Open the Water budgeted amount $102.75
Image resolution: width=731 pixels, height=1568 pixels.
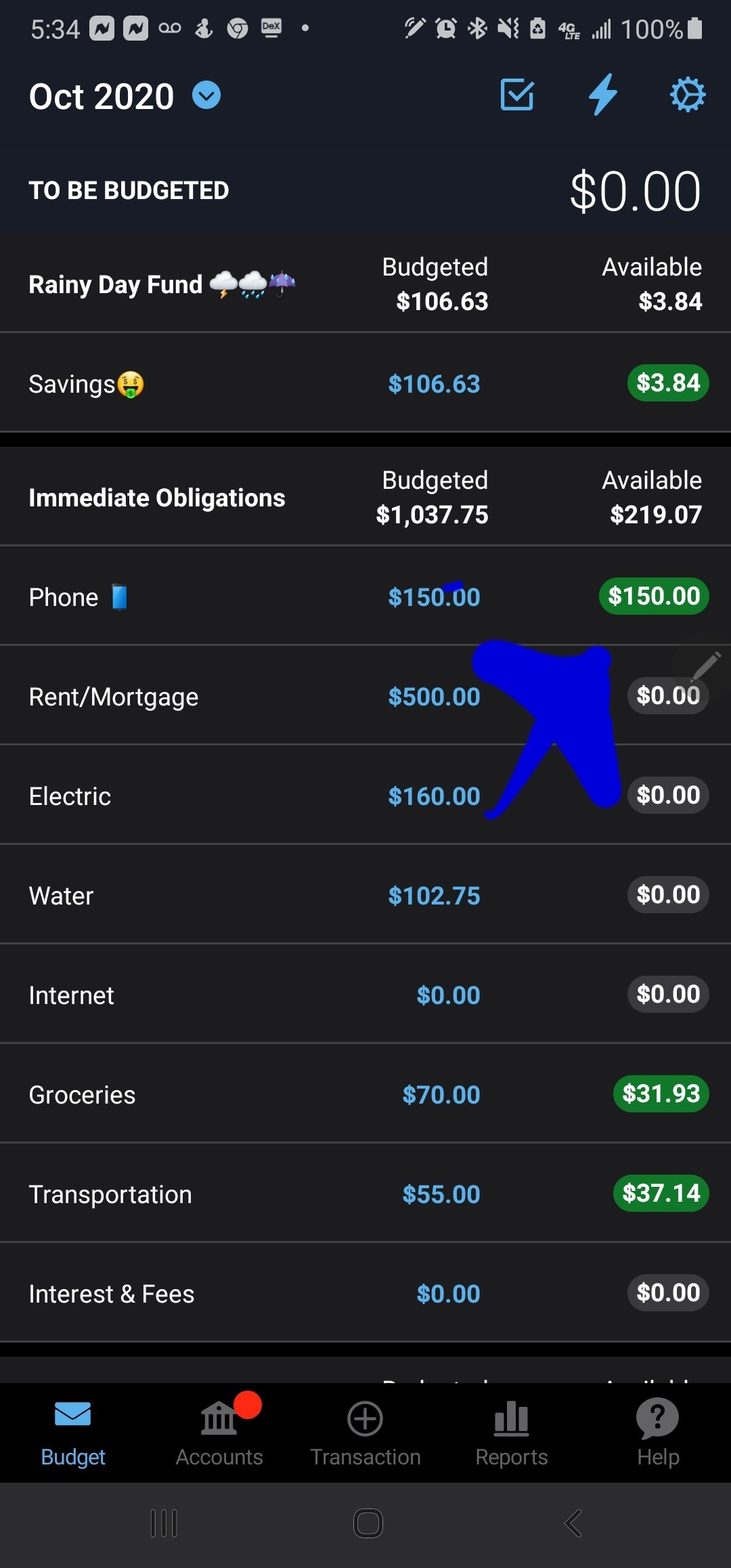pos(434,896)
